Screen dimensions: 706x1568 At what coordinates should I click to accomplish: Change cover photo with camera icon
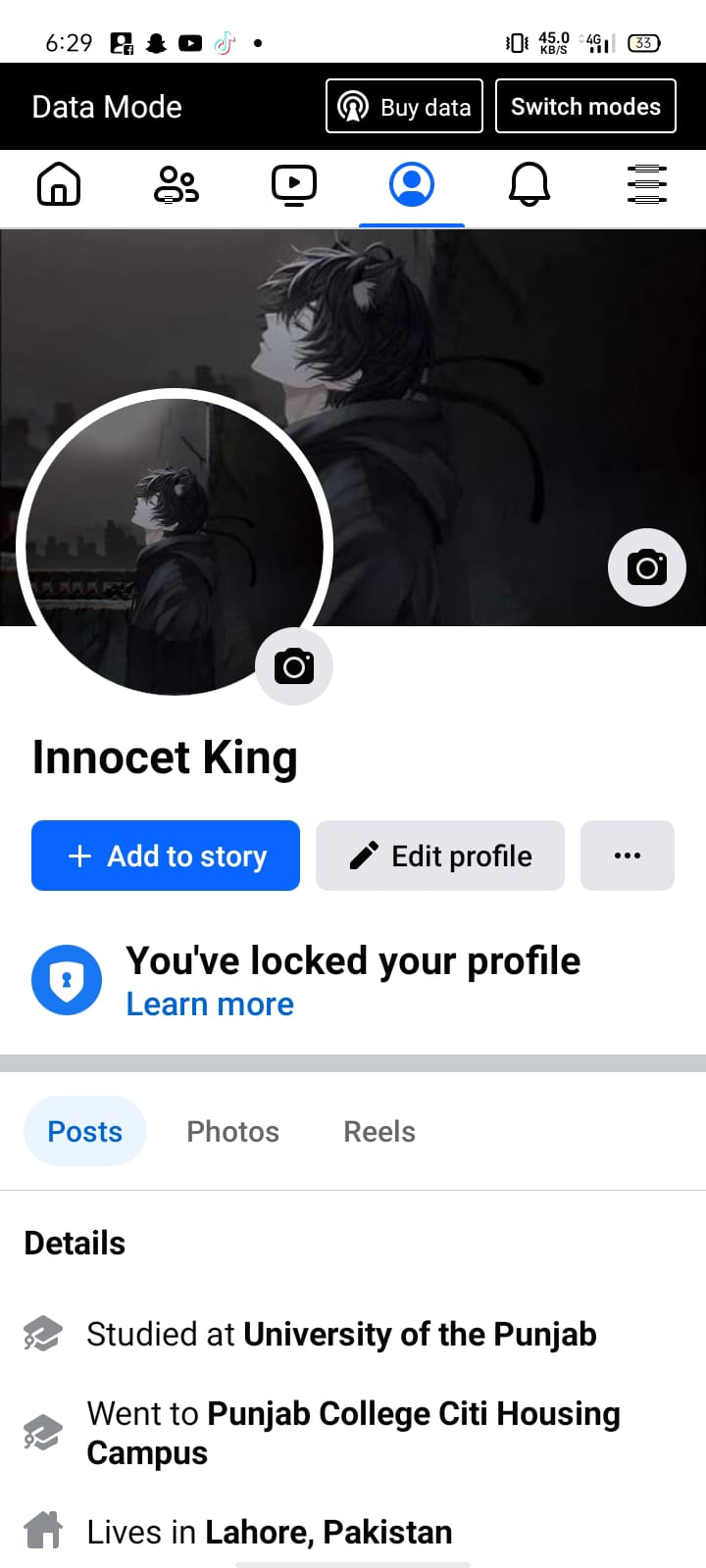pyautogui.click(x=647, y=567)
